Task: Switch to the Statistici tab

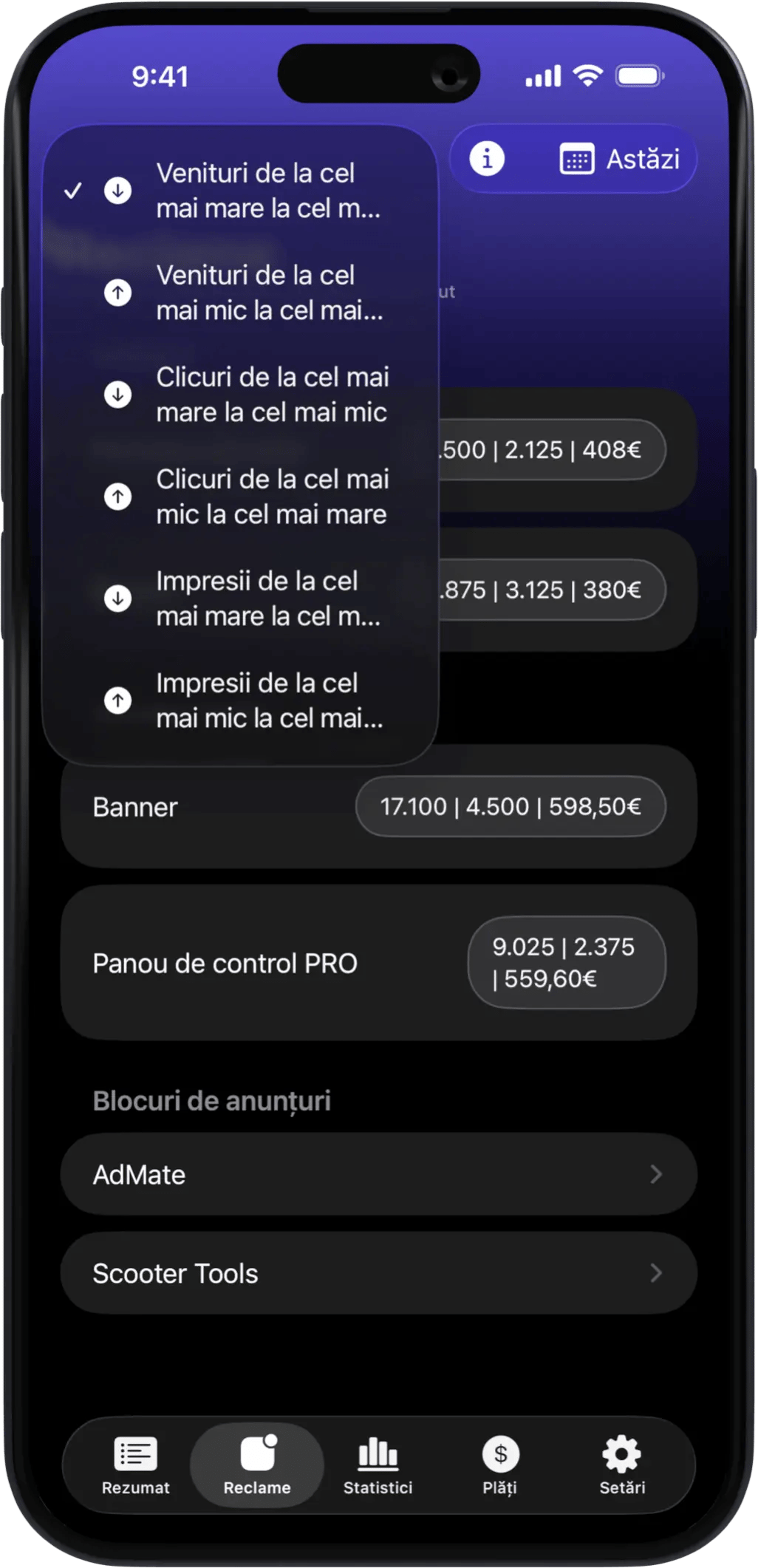Action: coord(378,1466)
